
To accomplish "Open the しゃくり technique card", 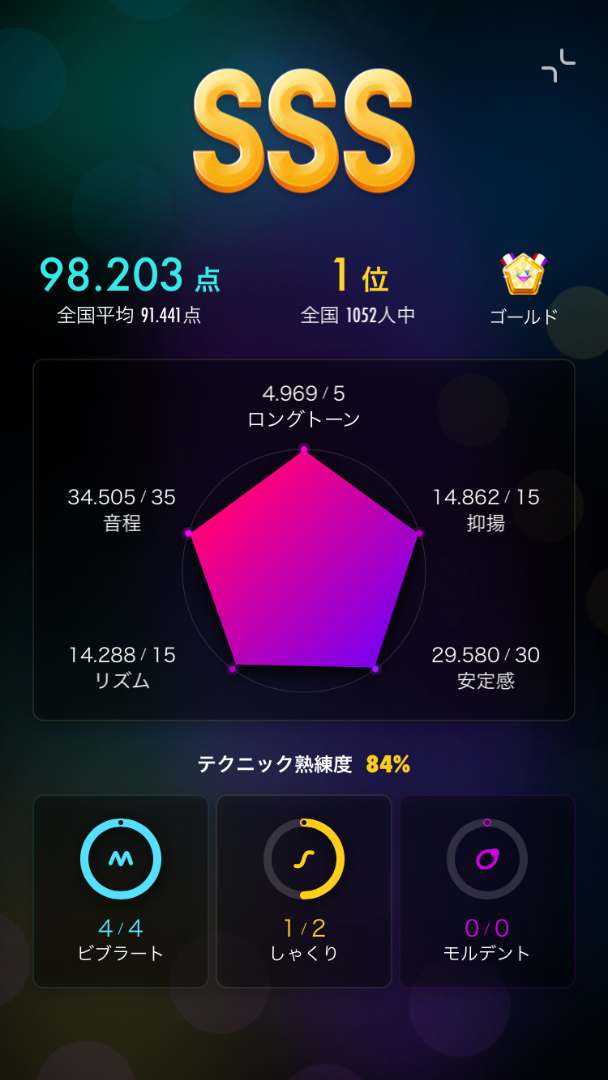I will [304, 891].
